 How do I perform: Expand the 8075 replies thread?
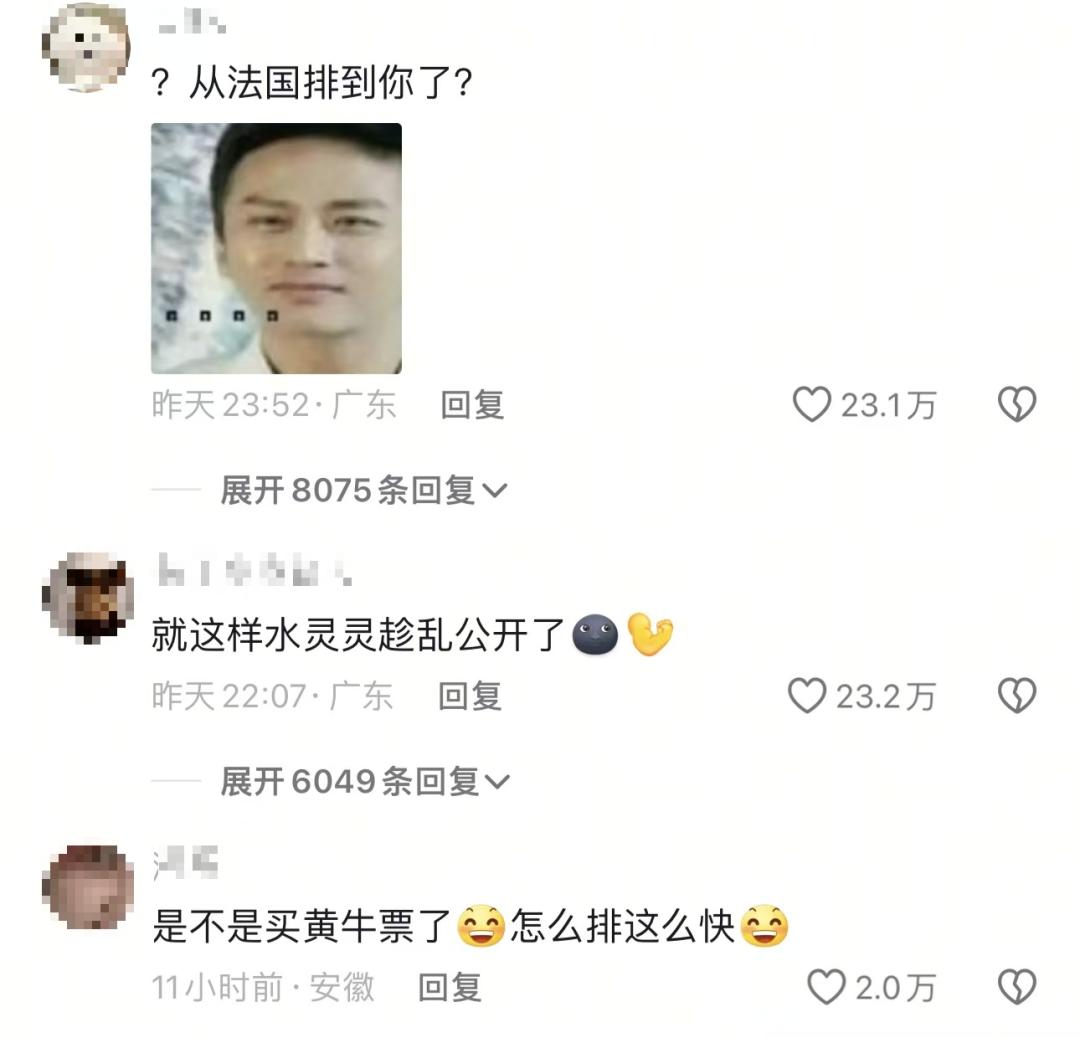click(364, 490)
